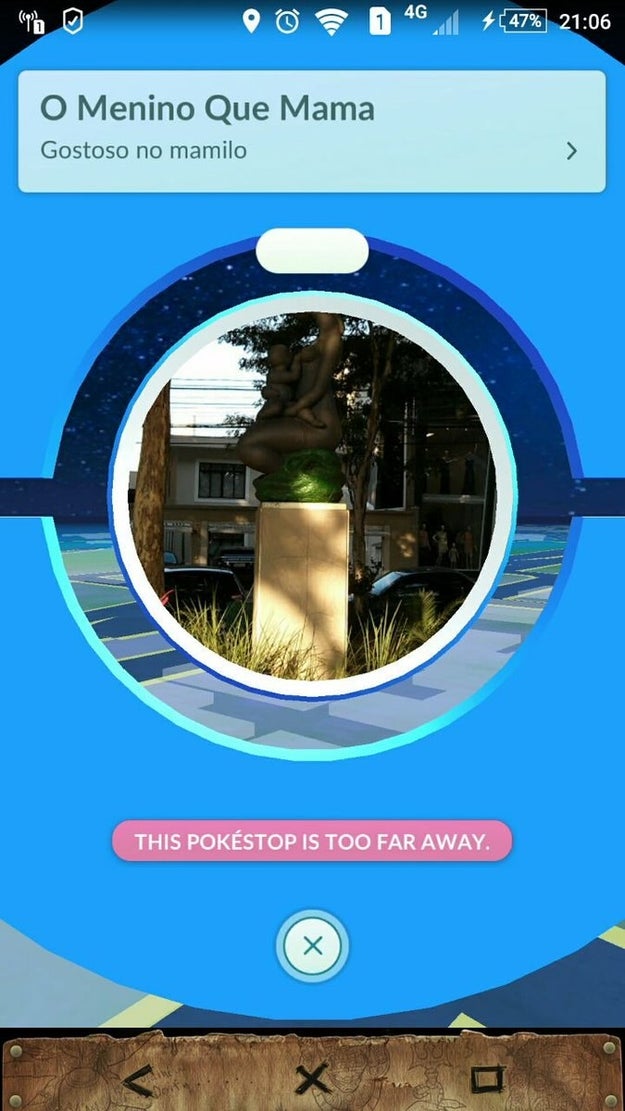
Task: Close the PokéStop view
Action: point(312,945)
